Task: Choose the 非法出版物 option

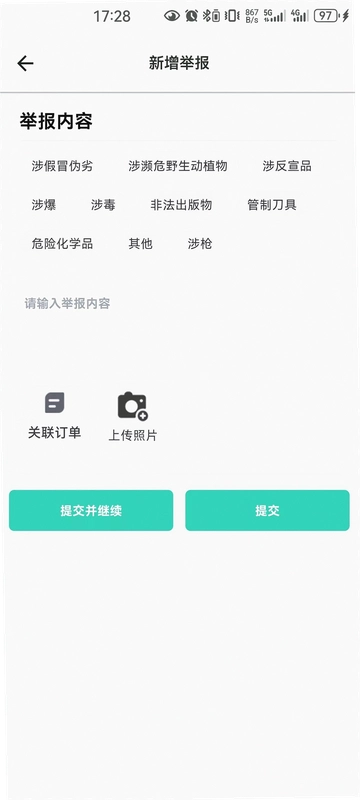Action: click(181, 205)
